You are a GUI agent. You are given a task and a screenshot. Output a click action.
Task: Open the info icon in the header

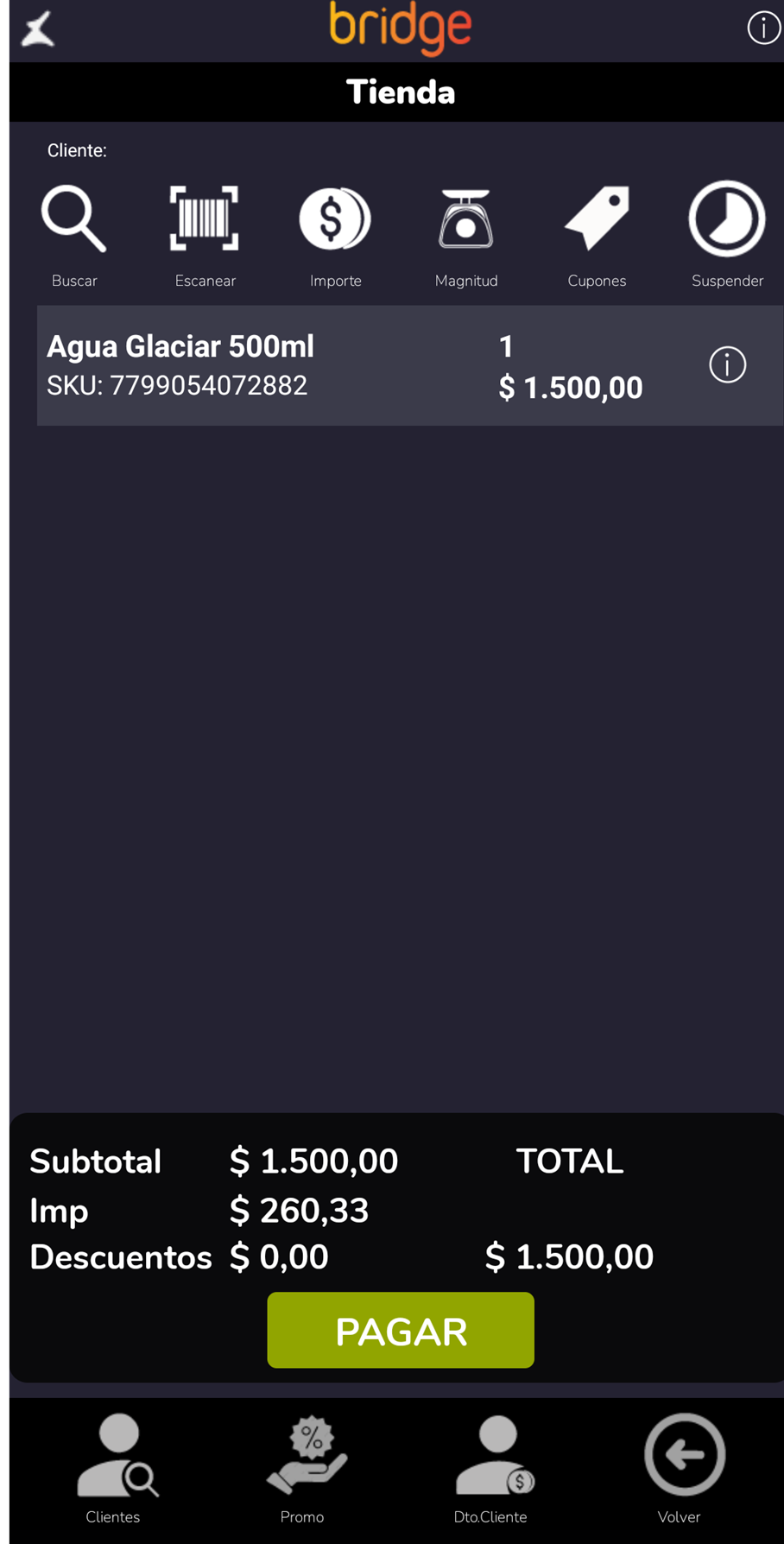763,28
